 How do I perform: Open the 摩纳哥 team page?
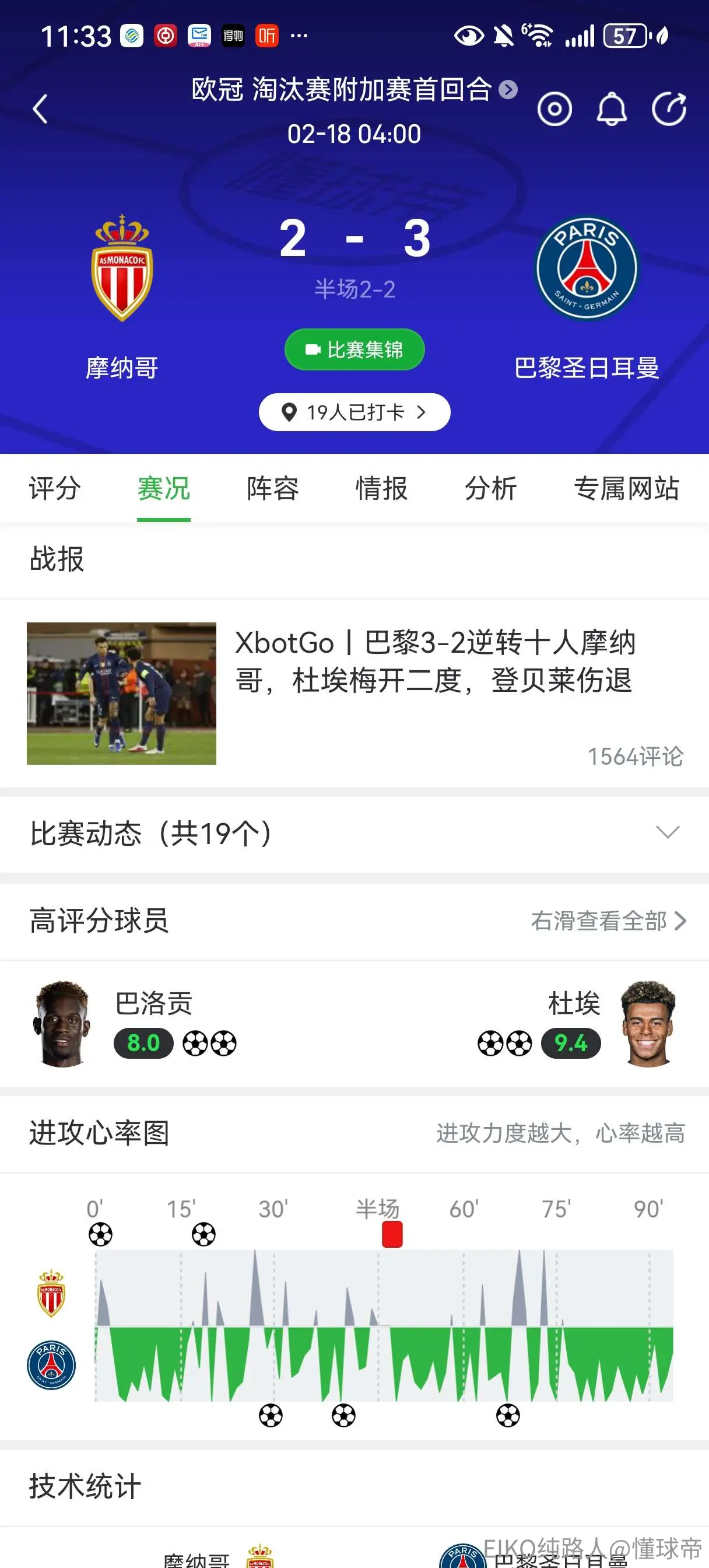(122, 297)
